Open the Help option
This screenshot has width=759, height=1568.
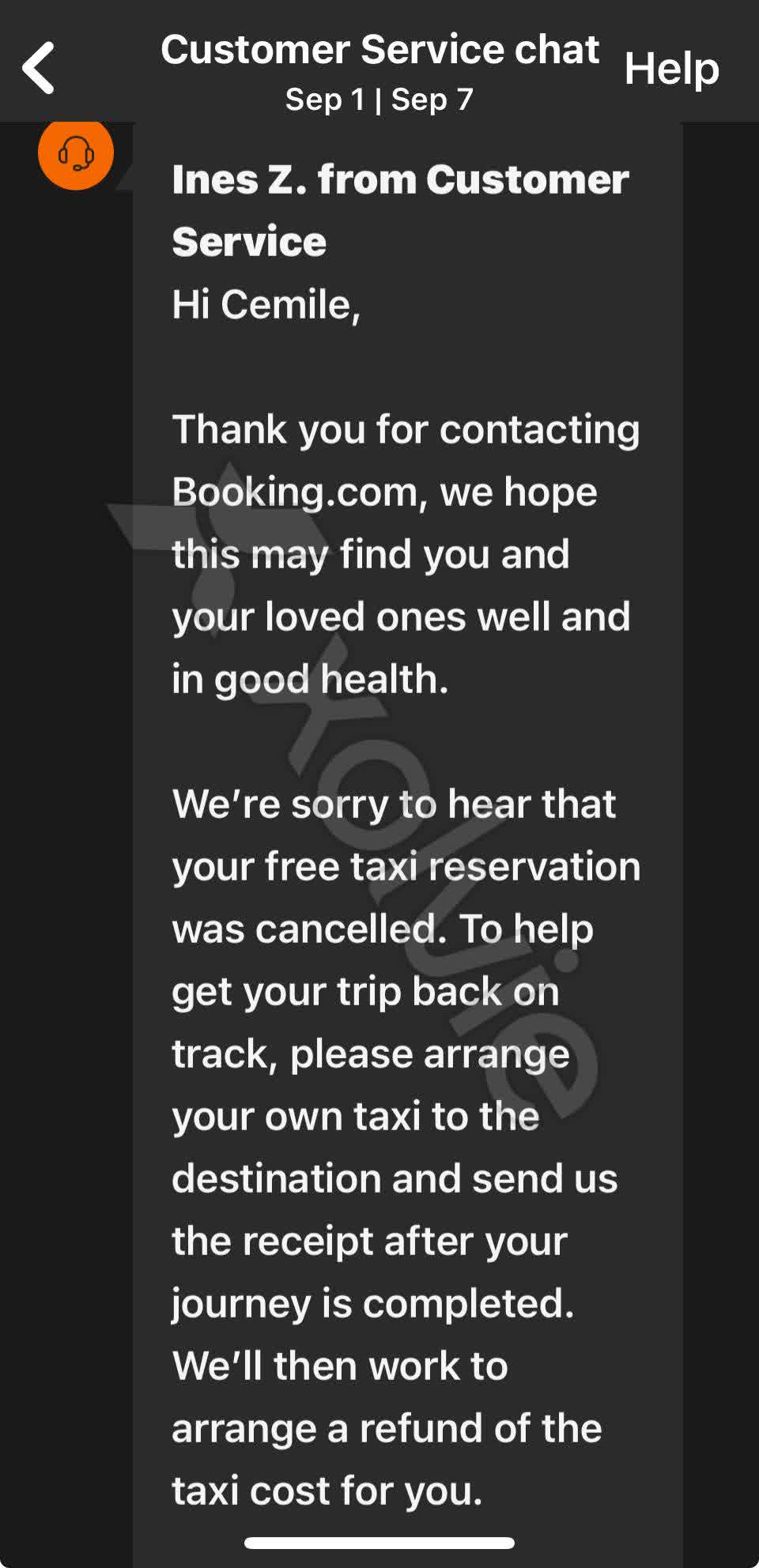pyautogui.click(x=671, y=69)
